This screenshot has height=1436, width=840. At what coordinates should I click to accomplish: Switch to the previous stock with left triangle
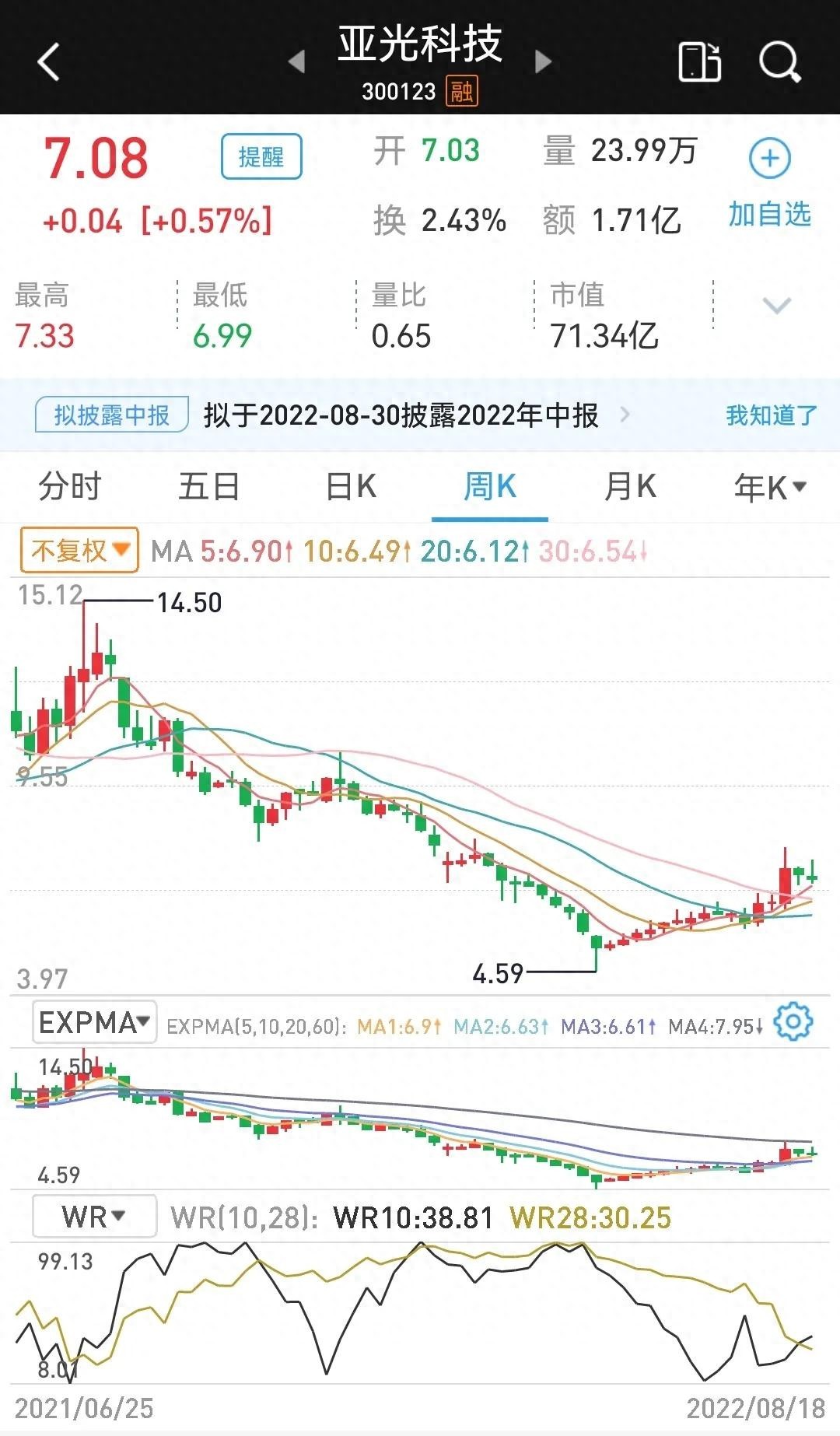296,61
